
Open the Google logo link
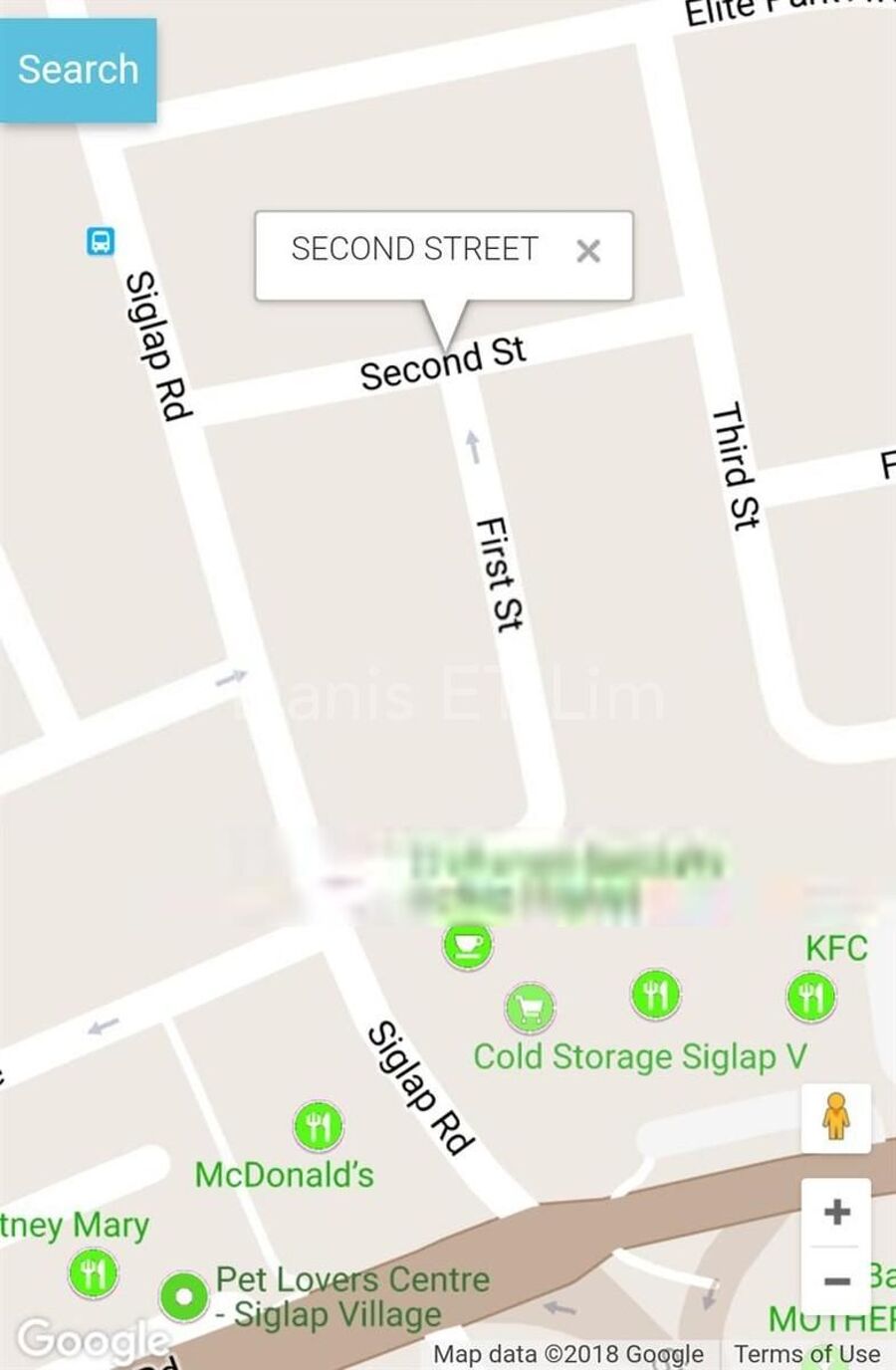(x=92, y=1338)
